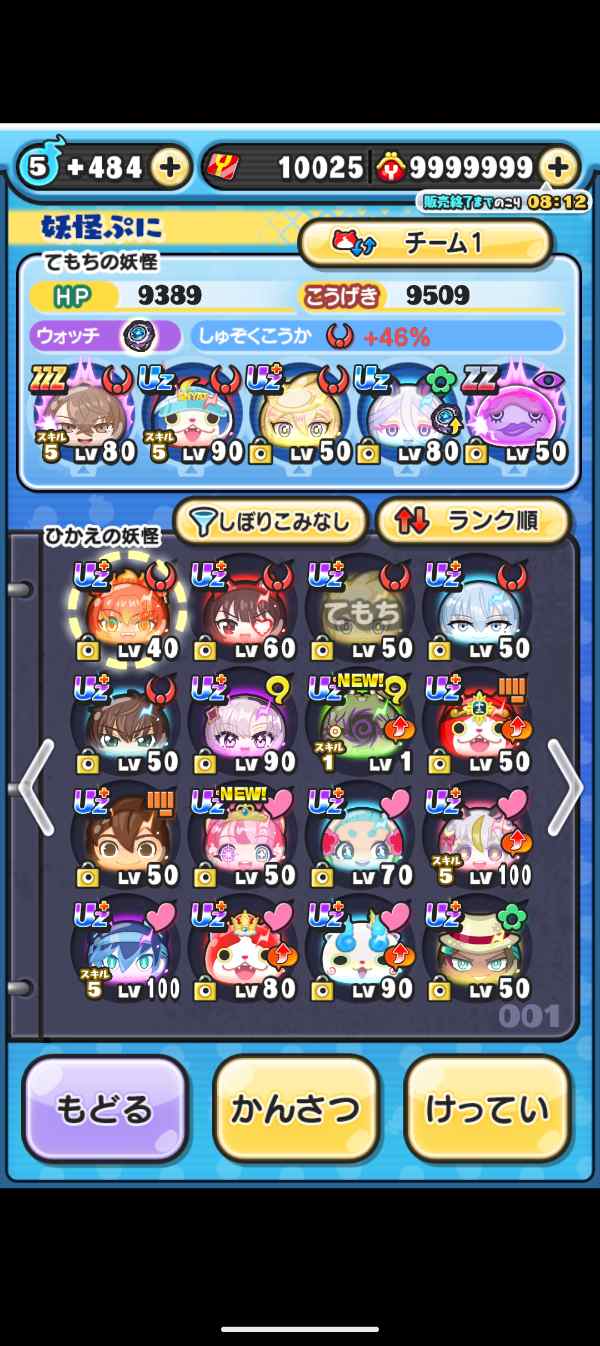Viewport: 600px width, 1346px height.
Task: Tap もどる to go back
Action: click(105, 1109)
